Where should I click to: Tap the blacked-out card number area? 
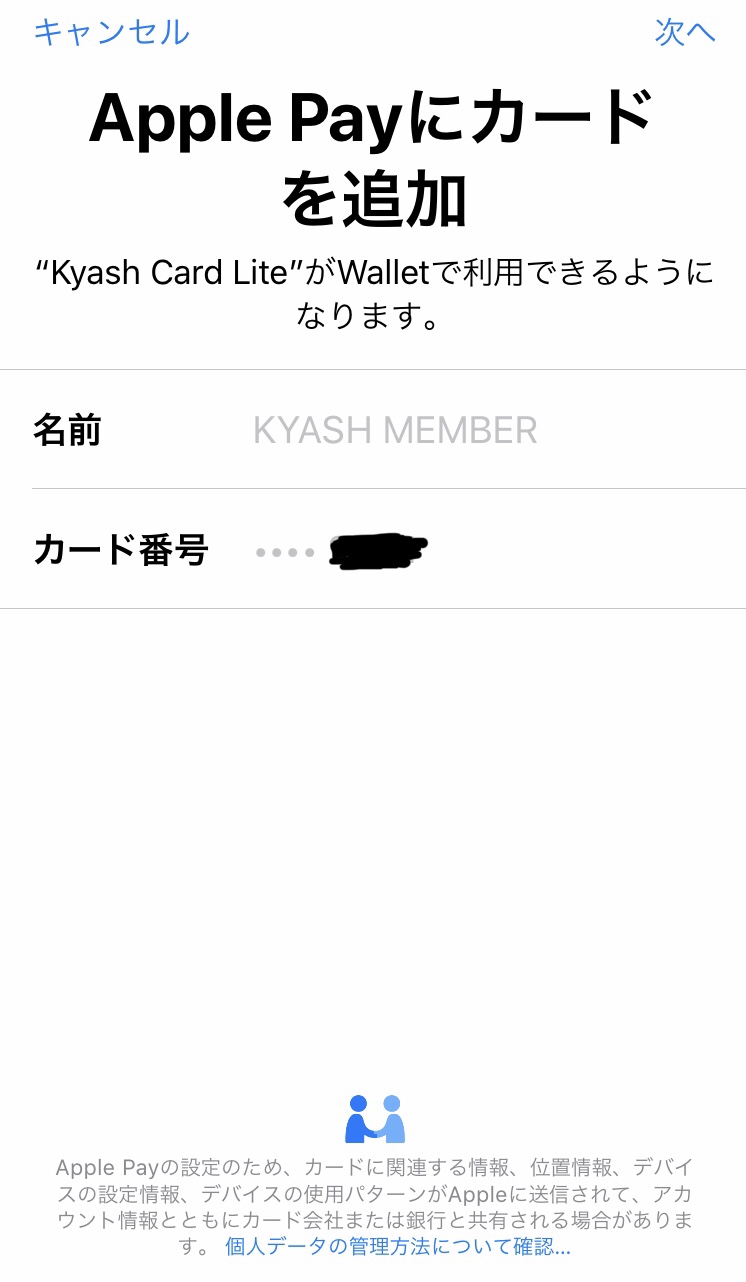point(375,549)
